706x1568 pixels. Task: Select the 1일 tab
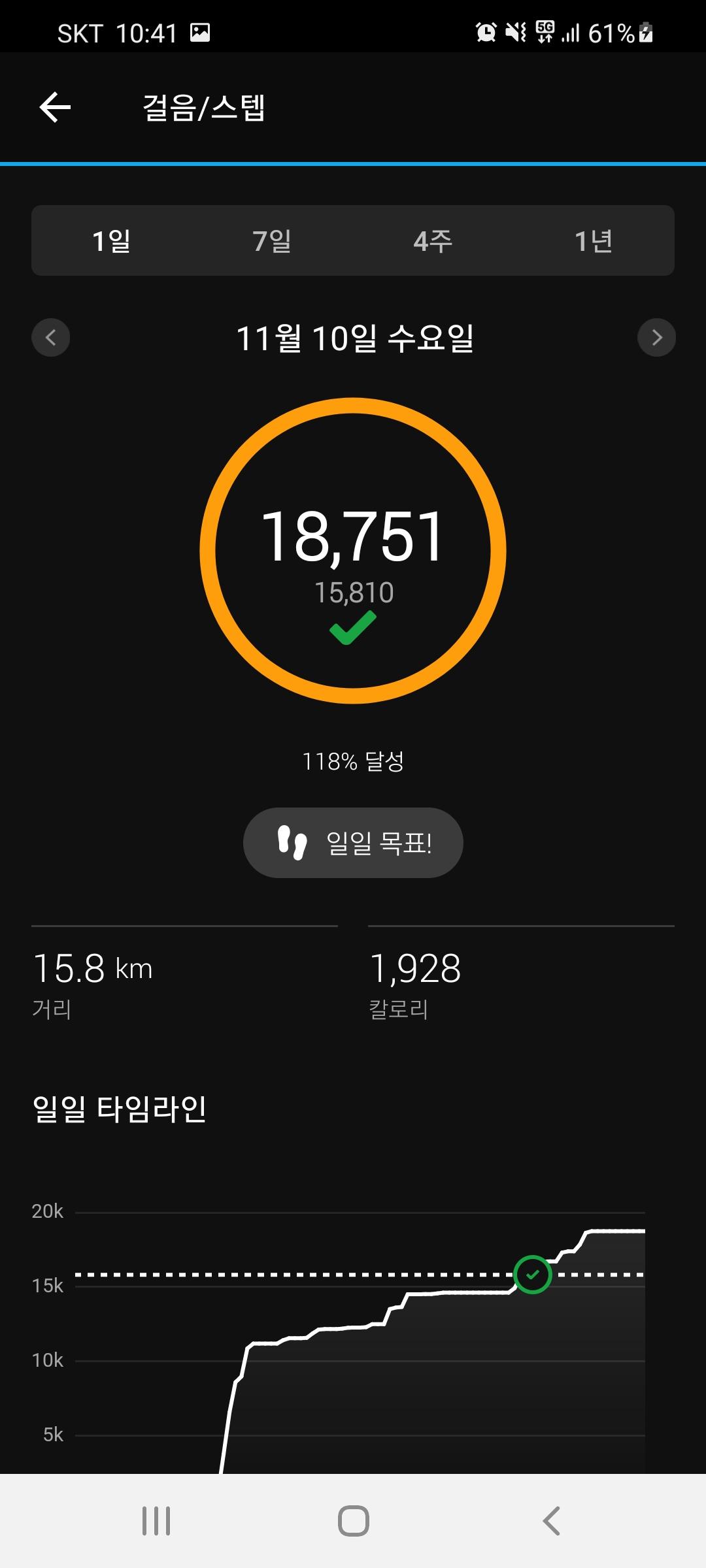coord(111,240)
